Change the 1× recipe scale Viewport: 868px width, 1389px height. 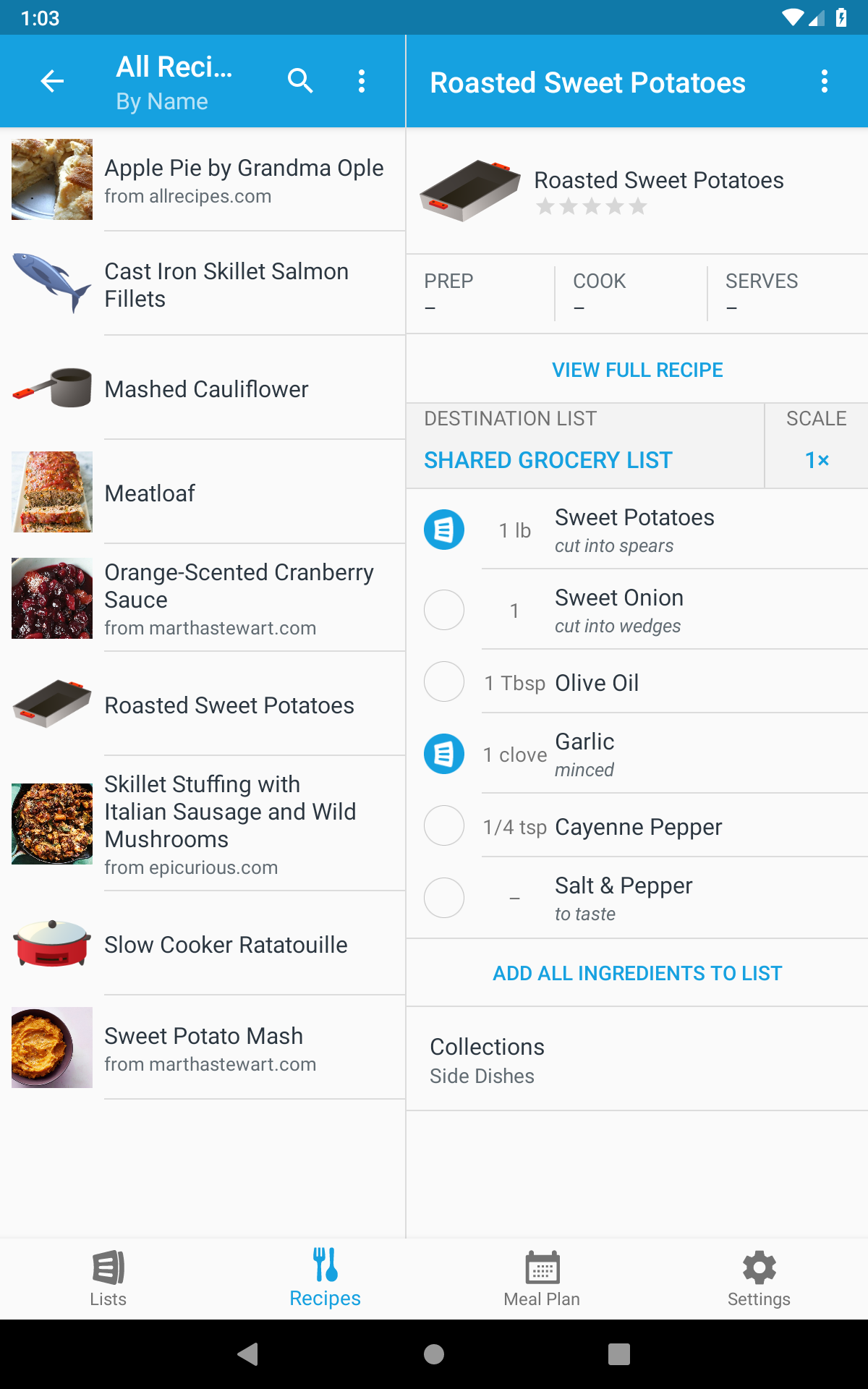click(817, 446)
